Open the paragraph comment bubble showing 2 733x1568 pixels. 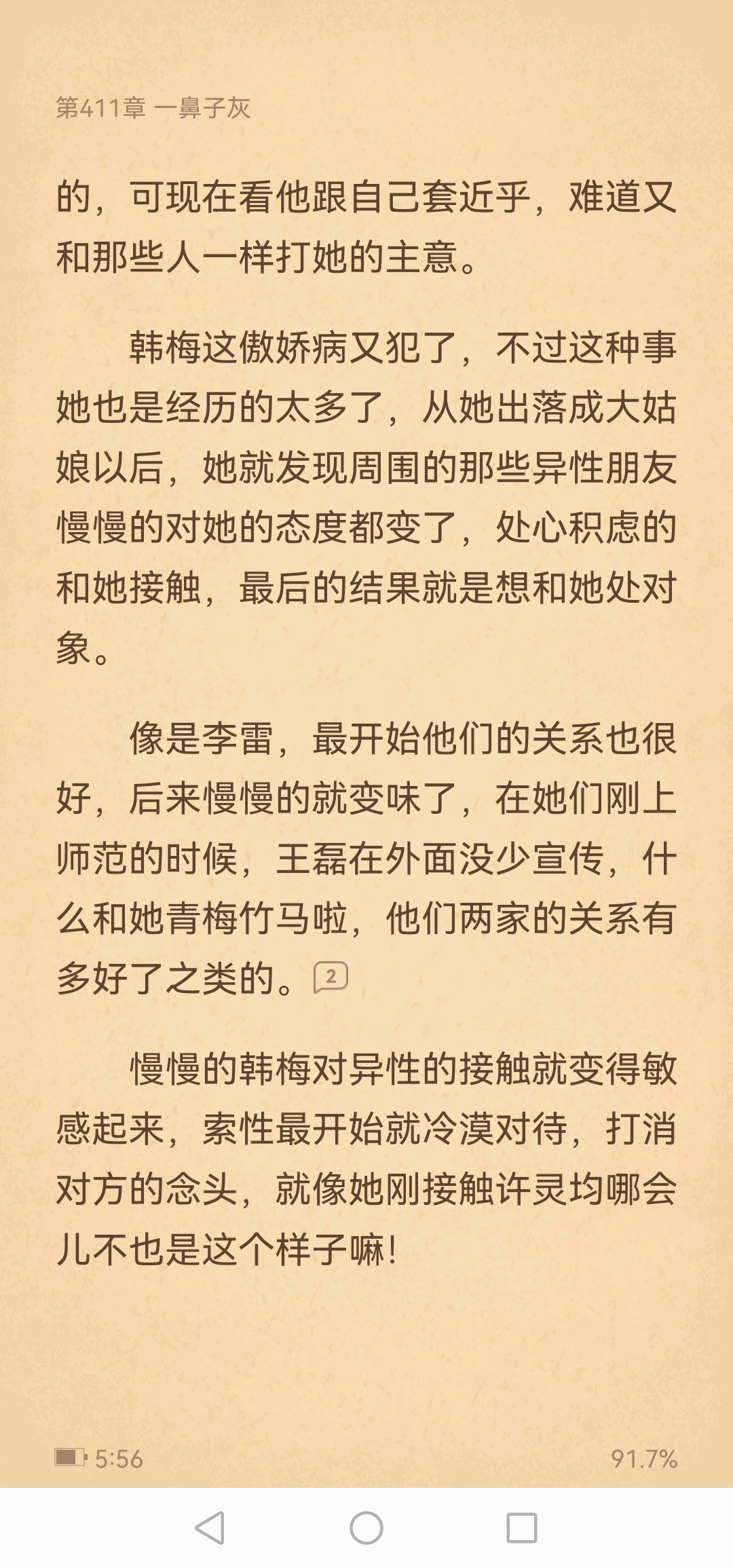pyautogui.click(x=331, y=977)
